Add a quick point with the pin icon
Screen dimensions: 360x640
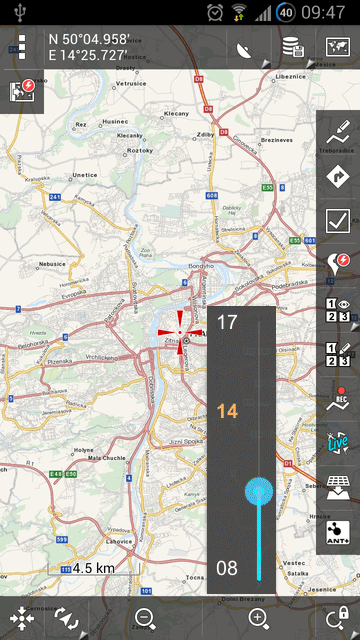[x=338, y=264]
